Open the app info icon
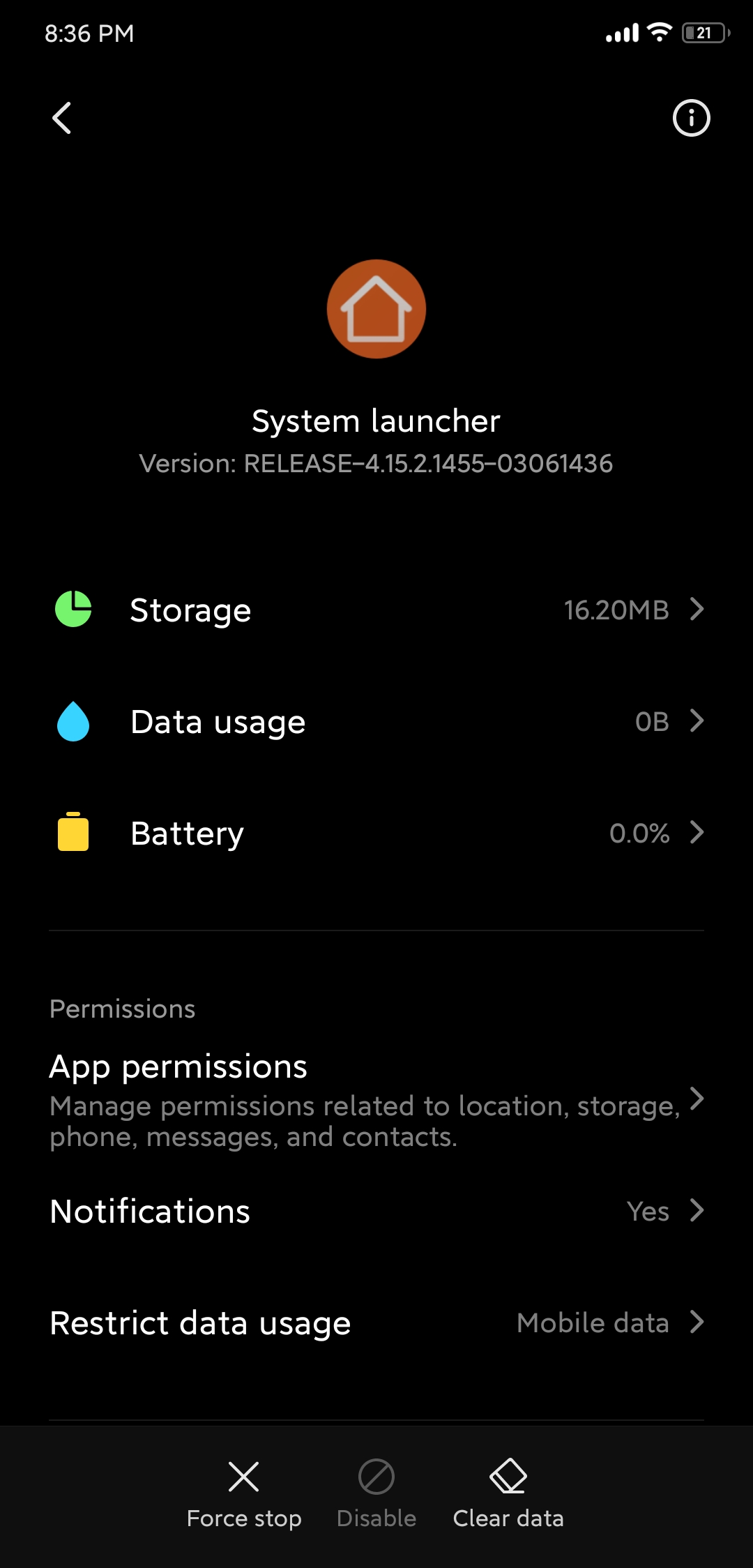Viewport: 753px width, 1568px height. click(x=691, y=118)
